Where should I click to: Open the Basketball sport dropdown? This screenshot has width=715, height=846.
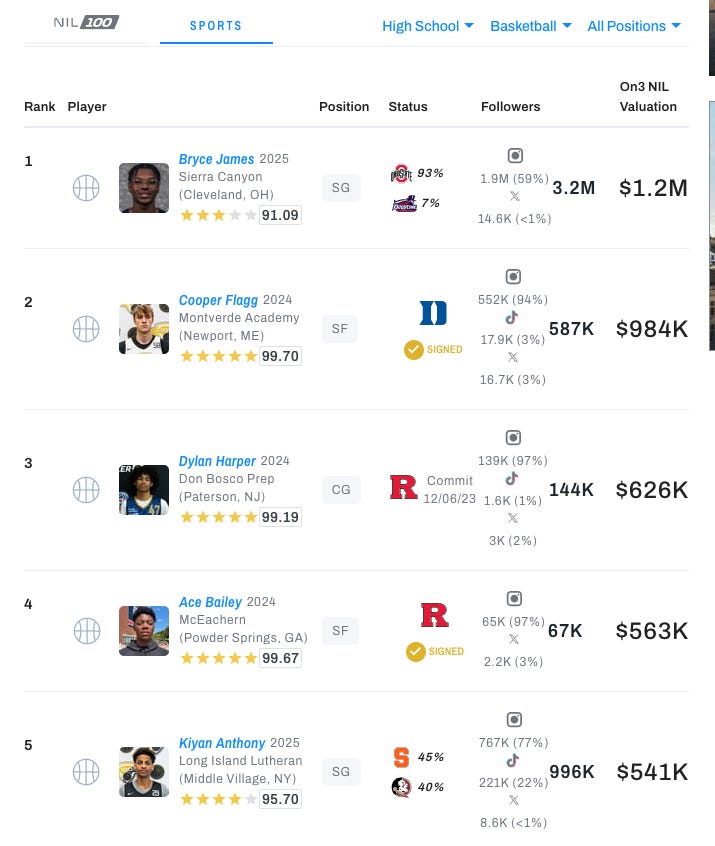(531, 26)
